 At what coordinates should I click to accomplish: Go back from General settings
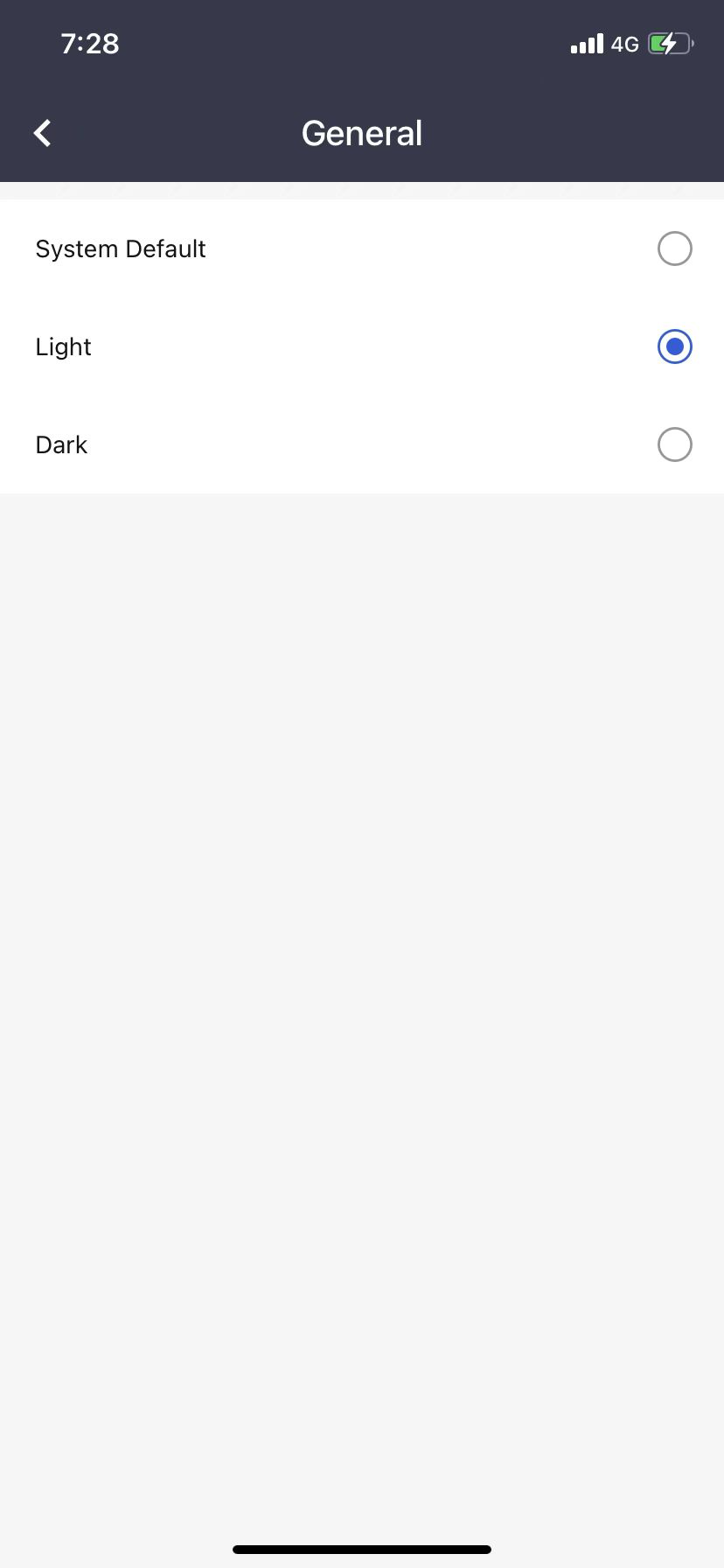(42, 133)
